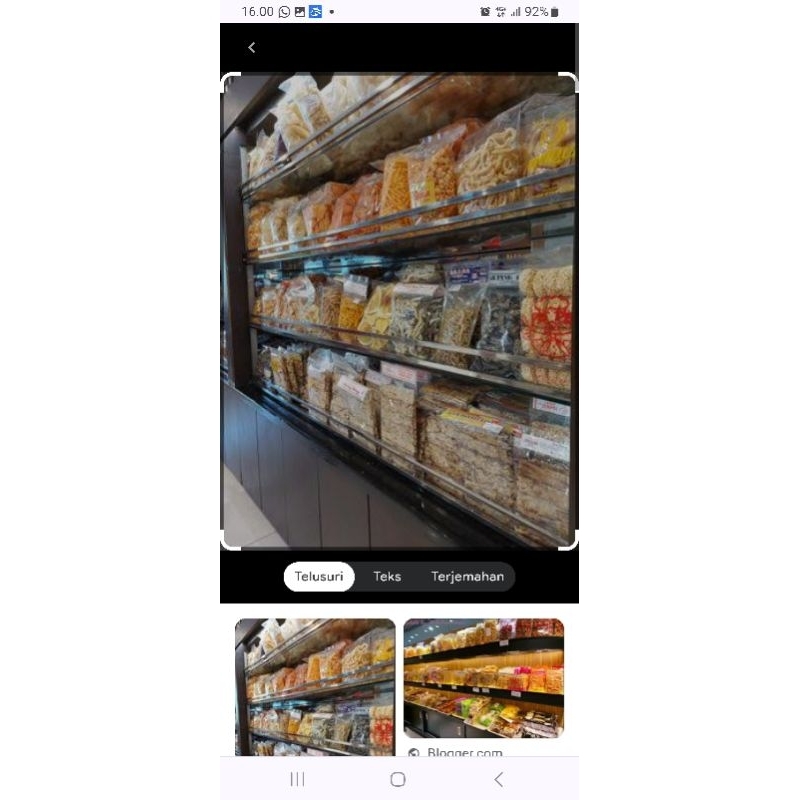Viewport: 800px width, 800px height.
Task: Go back using the top arrow
Action: coord(252,48)
